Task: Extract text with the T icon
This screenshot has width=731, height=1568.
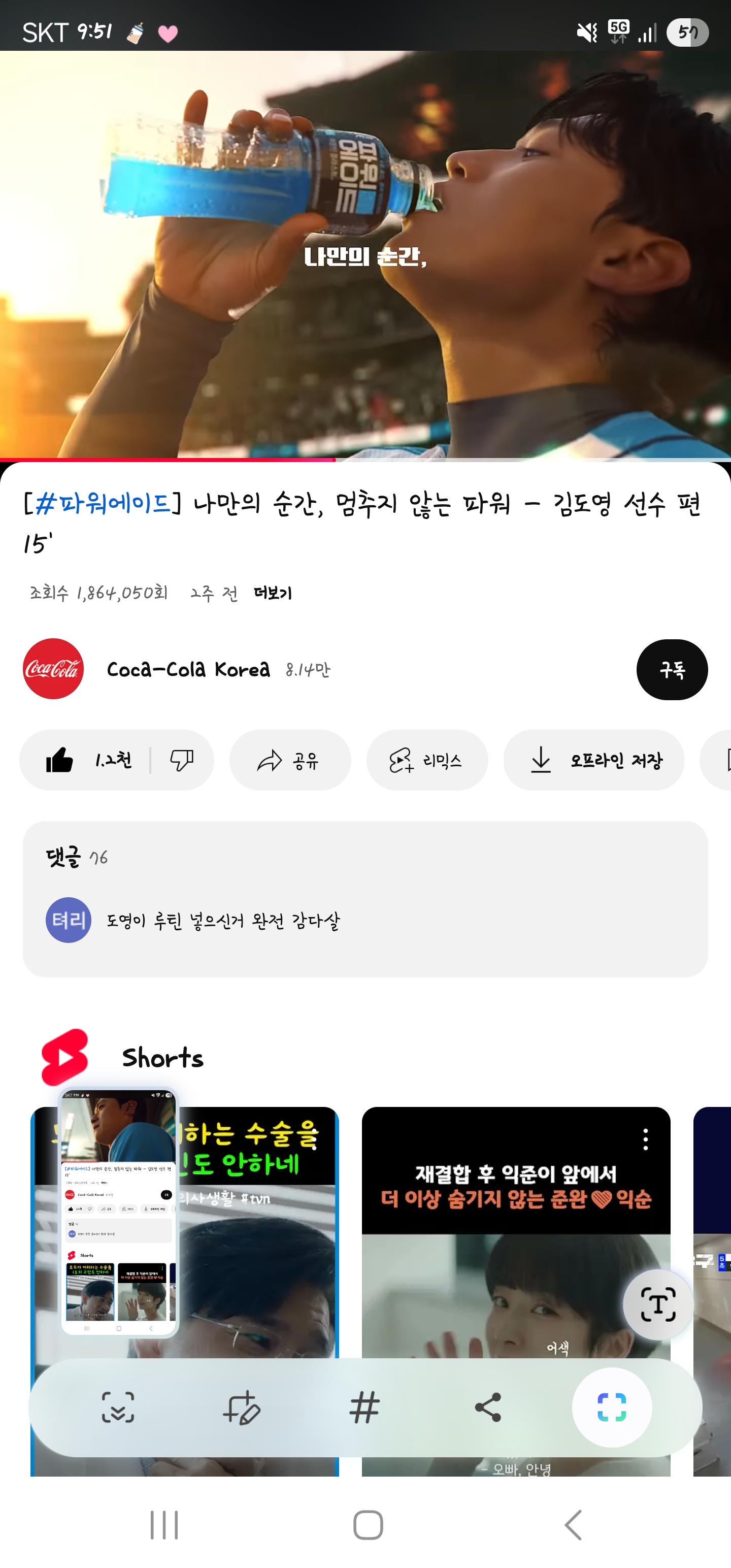Action: click(x=658, y=1304)
